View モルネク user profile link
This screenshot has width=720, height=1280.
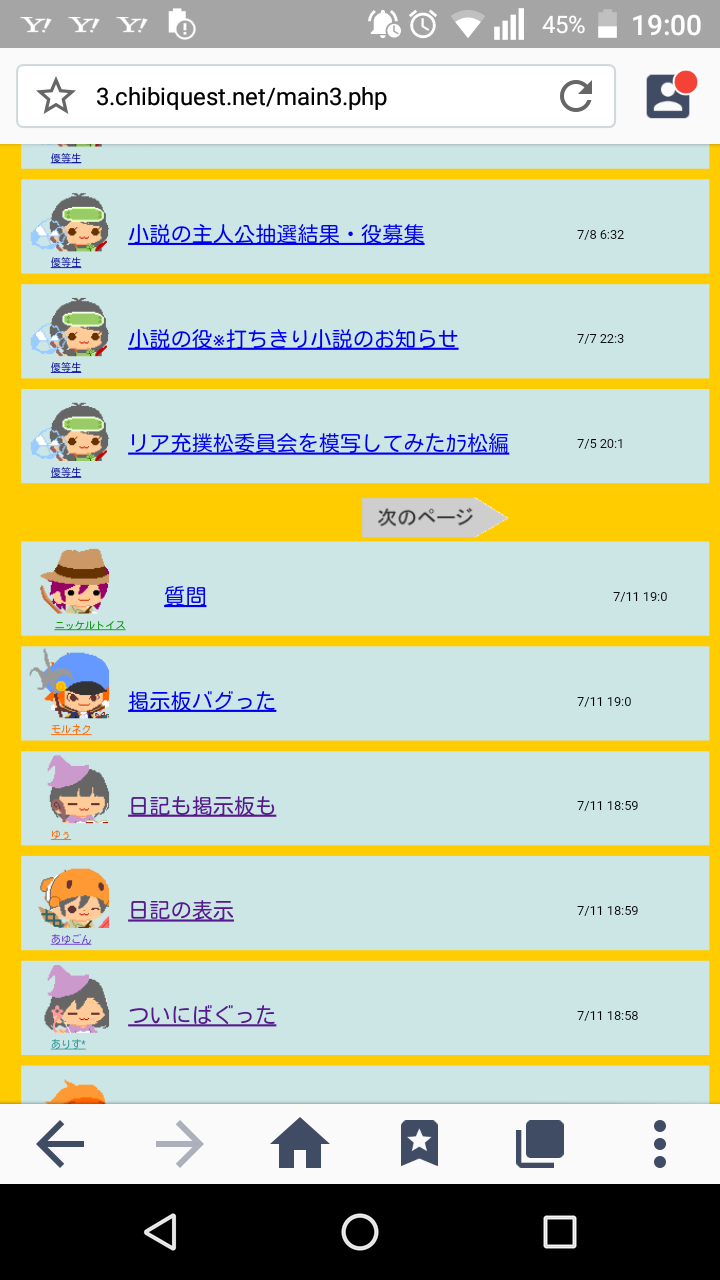point(71,730)
